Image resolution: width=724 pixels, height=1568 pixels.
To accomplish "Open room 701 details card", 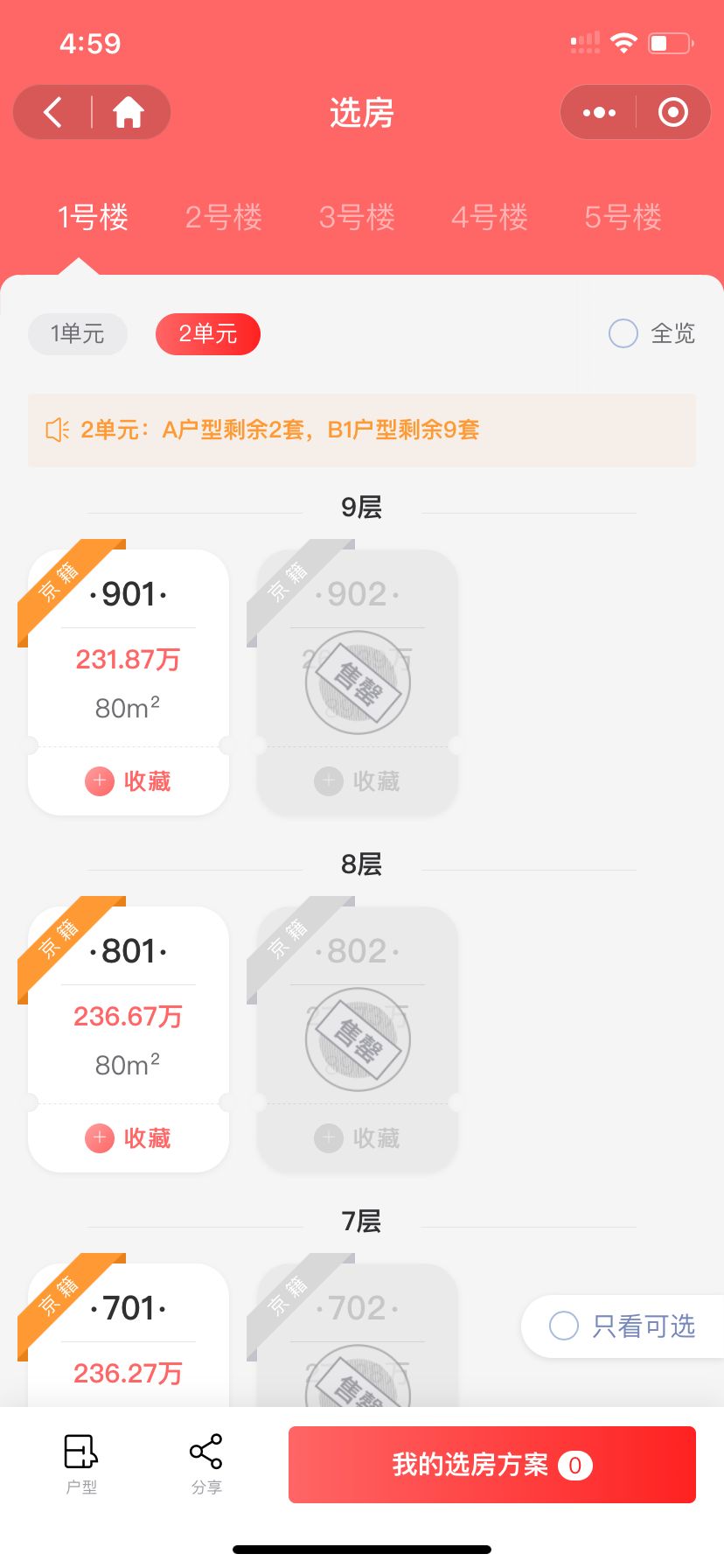I will tap(129, 1339).
